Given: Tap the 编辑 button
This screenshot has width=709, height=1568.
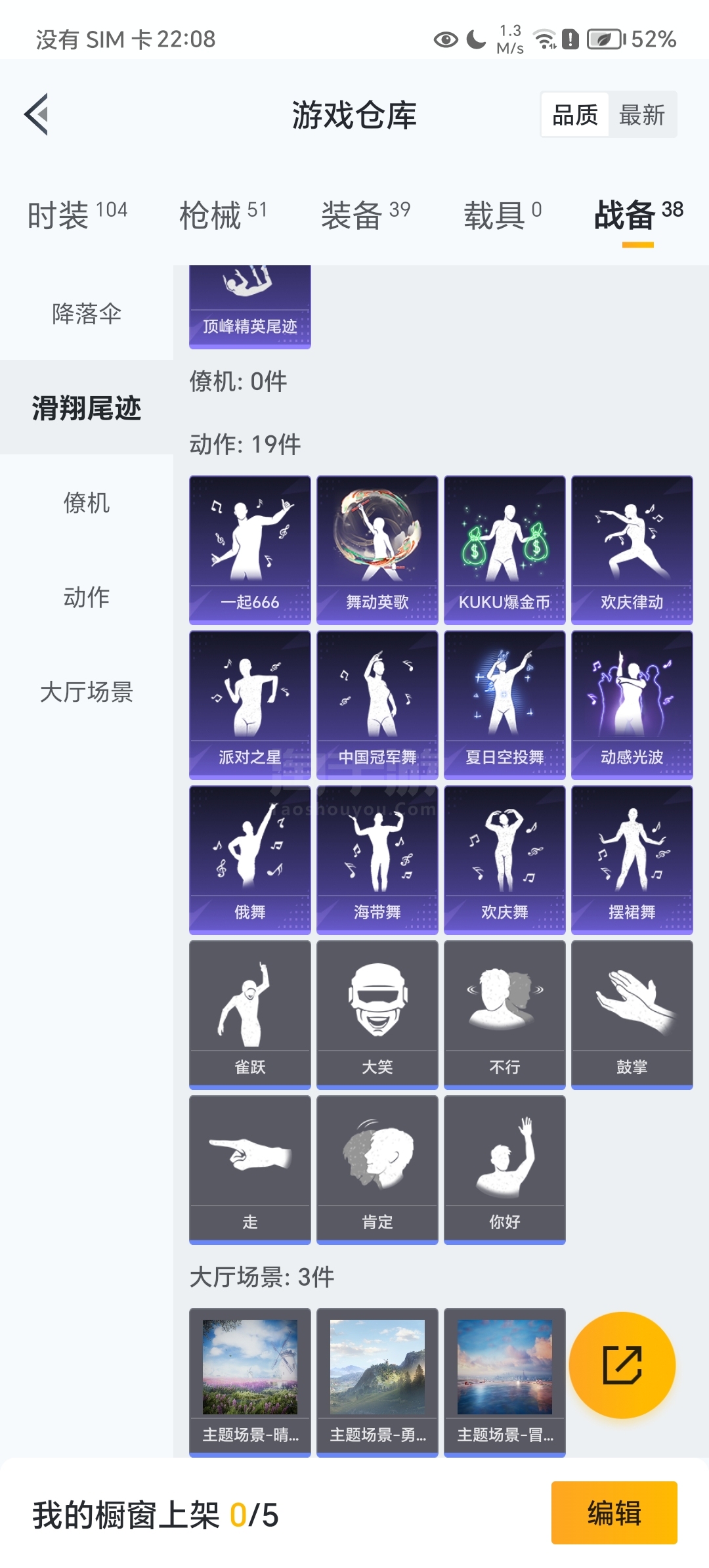Looking at the screenshot, I should pyautogui.click(x=614, y=1513).
